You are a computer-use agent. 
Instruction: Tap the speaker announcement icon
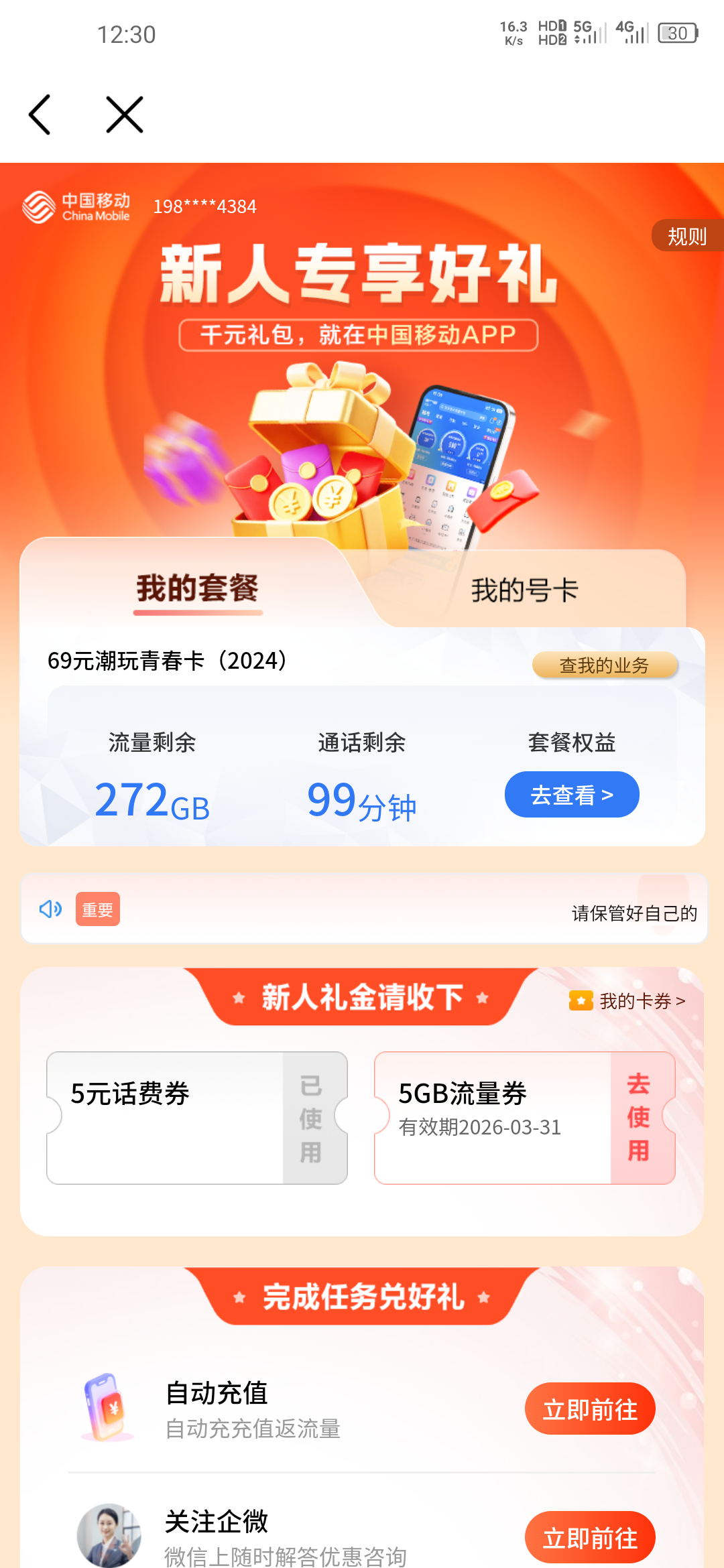(x=50, y=909)
